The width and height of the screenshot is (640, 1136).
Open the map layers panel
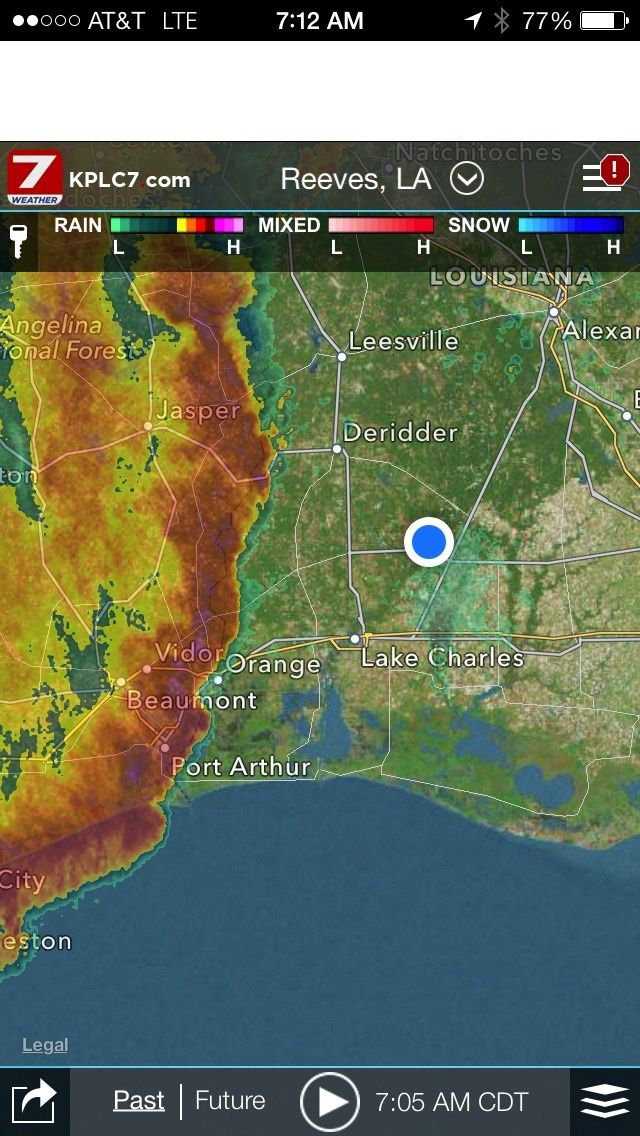pos(605,1102)
